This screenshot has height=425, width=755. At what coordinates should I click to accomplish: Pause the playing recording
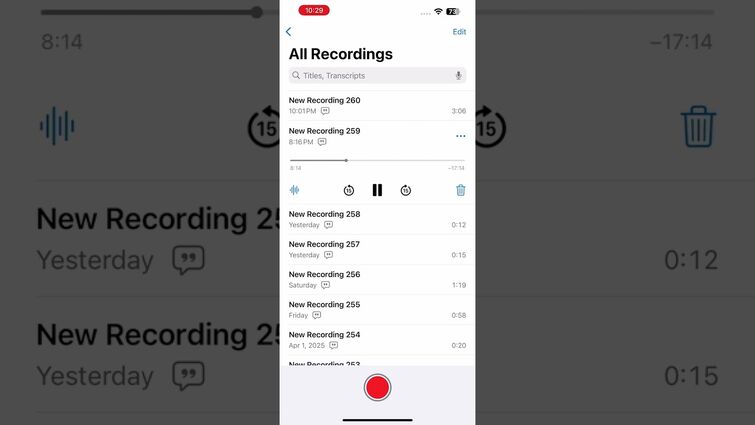point(377,190)
